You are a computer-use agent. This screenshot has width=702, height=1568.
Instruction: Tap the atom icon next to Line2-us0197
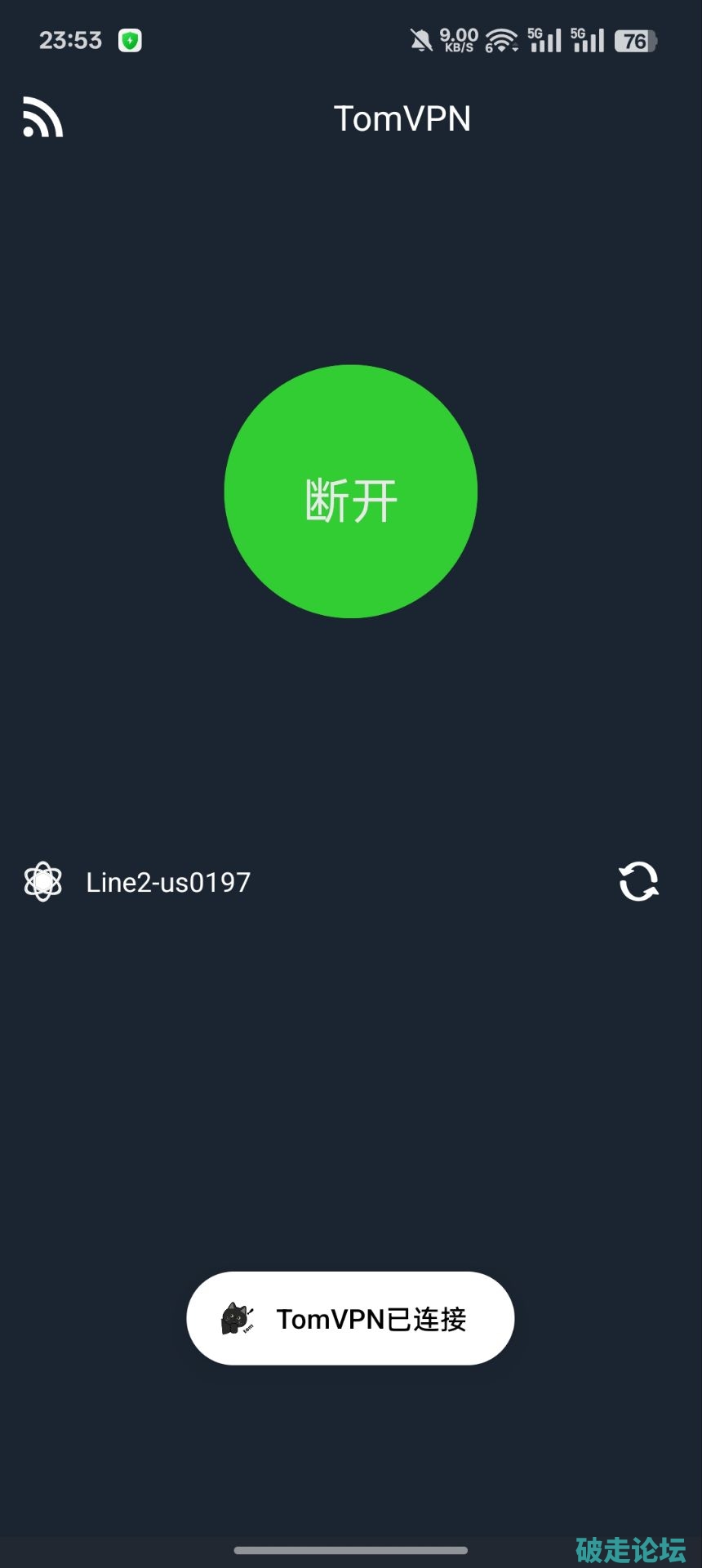tap(42, 881)
